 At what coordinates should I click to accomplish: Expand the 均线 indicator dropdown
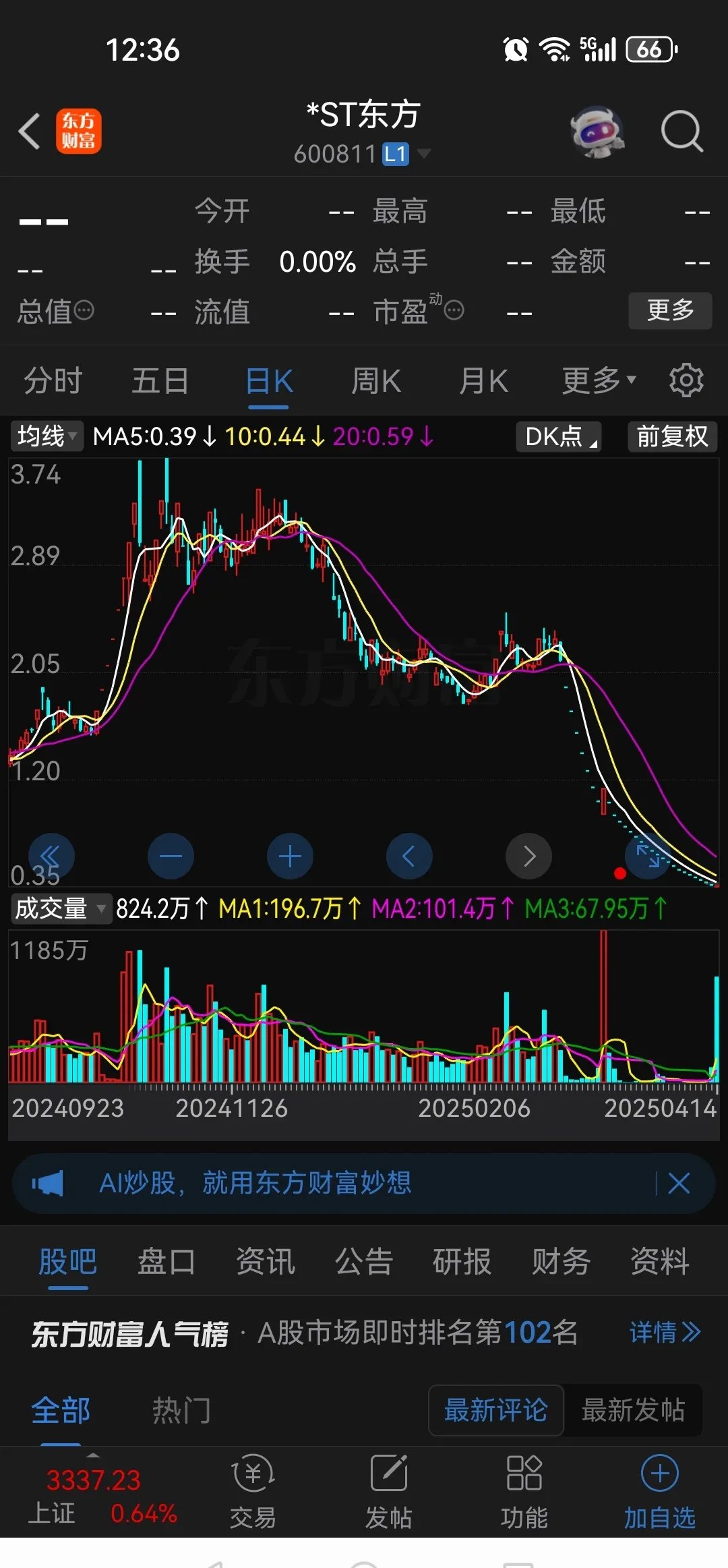47,436
